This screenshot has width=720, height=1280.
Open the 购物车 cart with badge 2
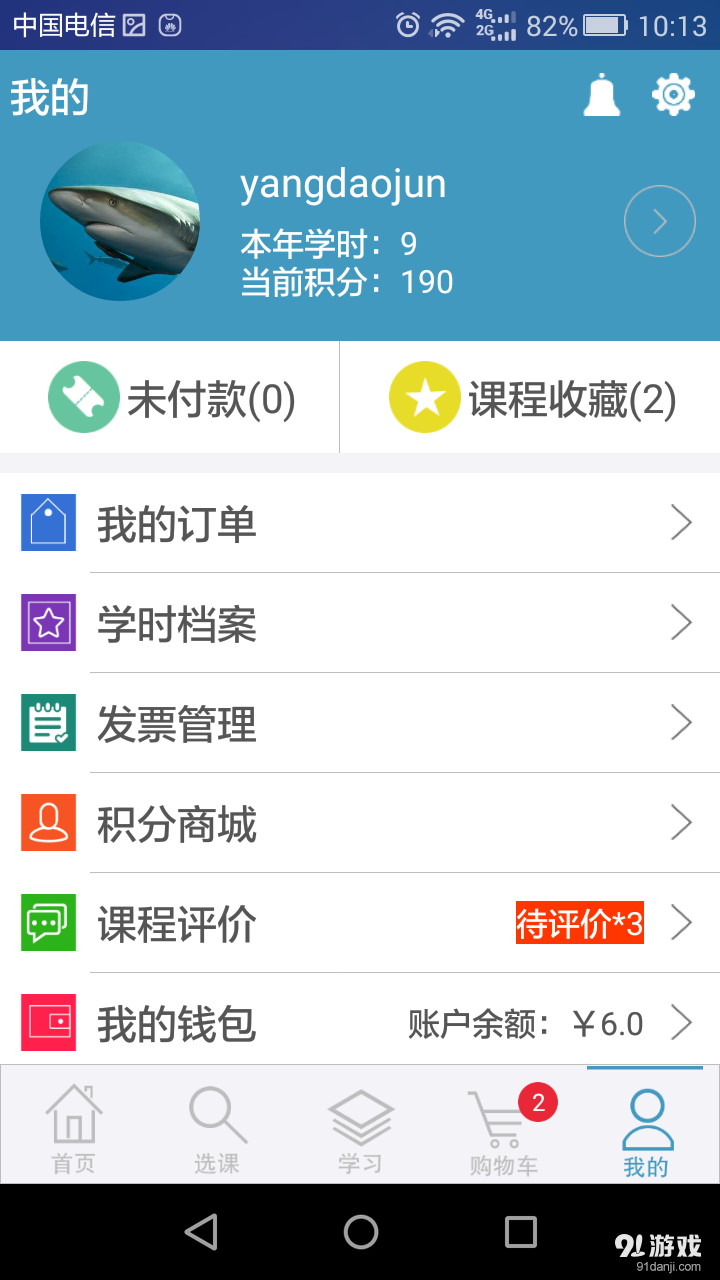click(x=504, y=1124)
